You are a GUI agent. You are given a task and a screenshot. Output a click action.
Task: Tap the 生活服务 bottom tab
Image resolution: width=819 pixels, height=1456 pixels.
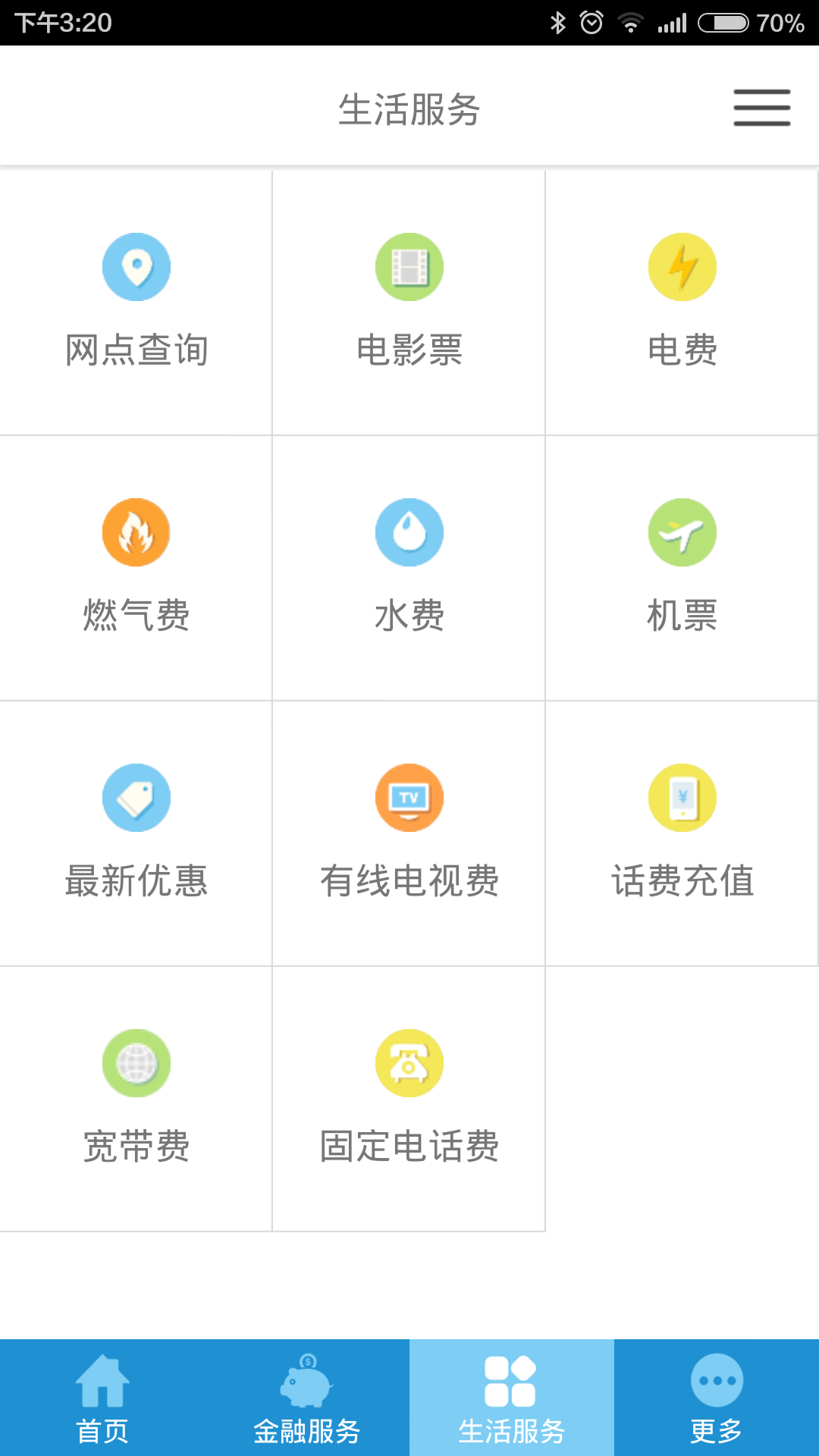512,1398
